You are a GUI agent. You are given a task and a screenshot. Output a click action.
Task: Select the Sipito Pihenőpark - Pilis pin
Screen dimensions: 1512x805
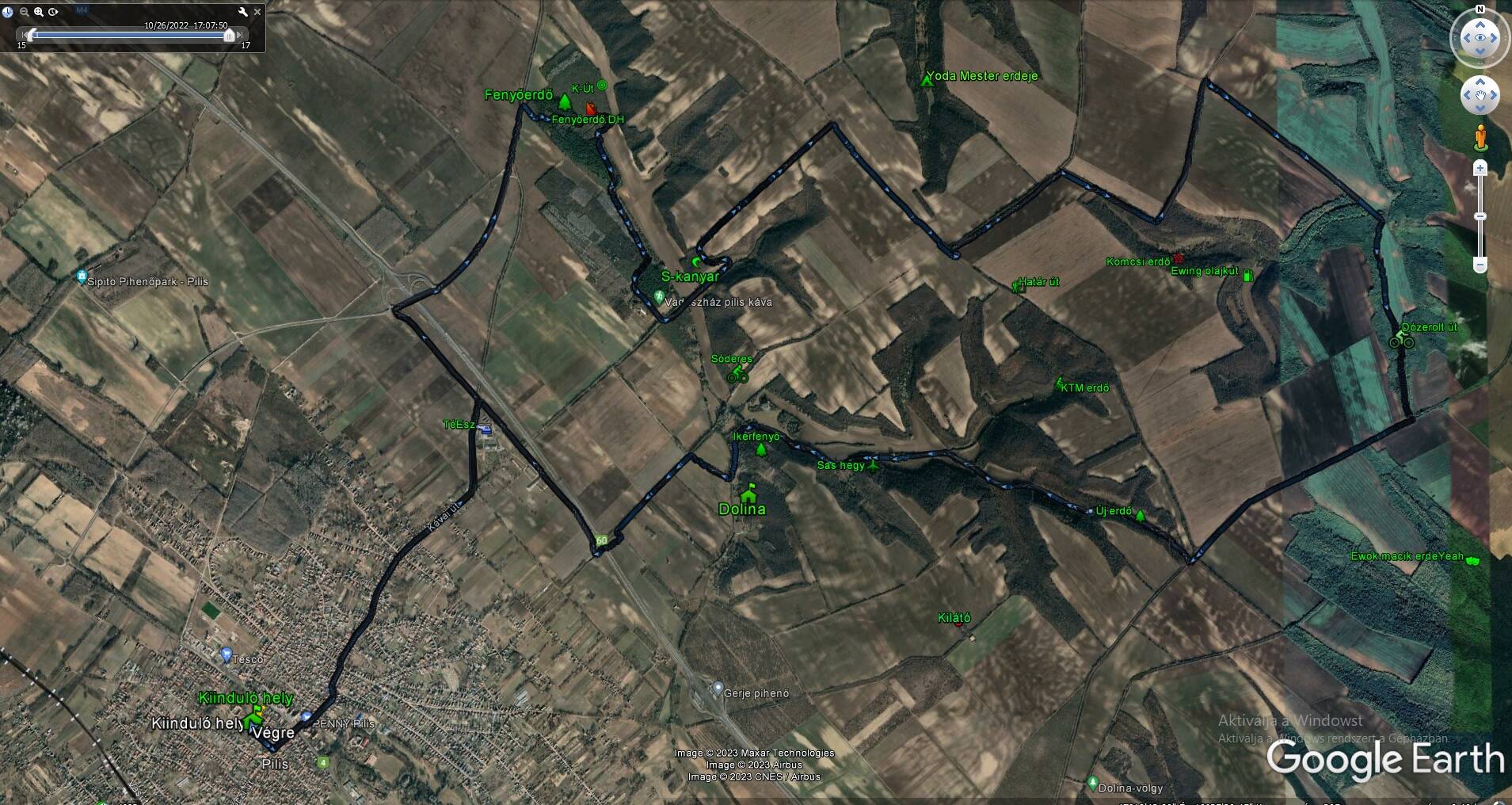click(x=82, y=277)
